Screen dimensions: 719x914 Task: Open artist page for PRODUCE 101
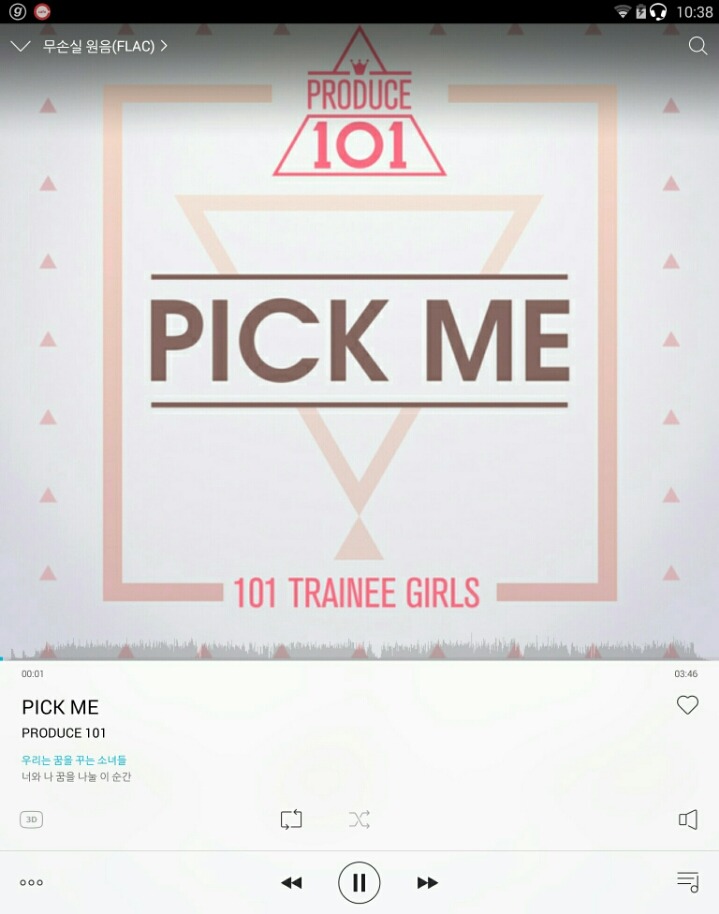pos(64,733)
